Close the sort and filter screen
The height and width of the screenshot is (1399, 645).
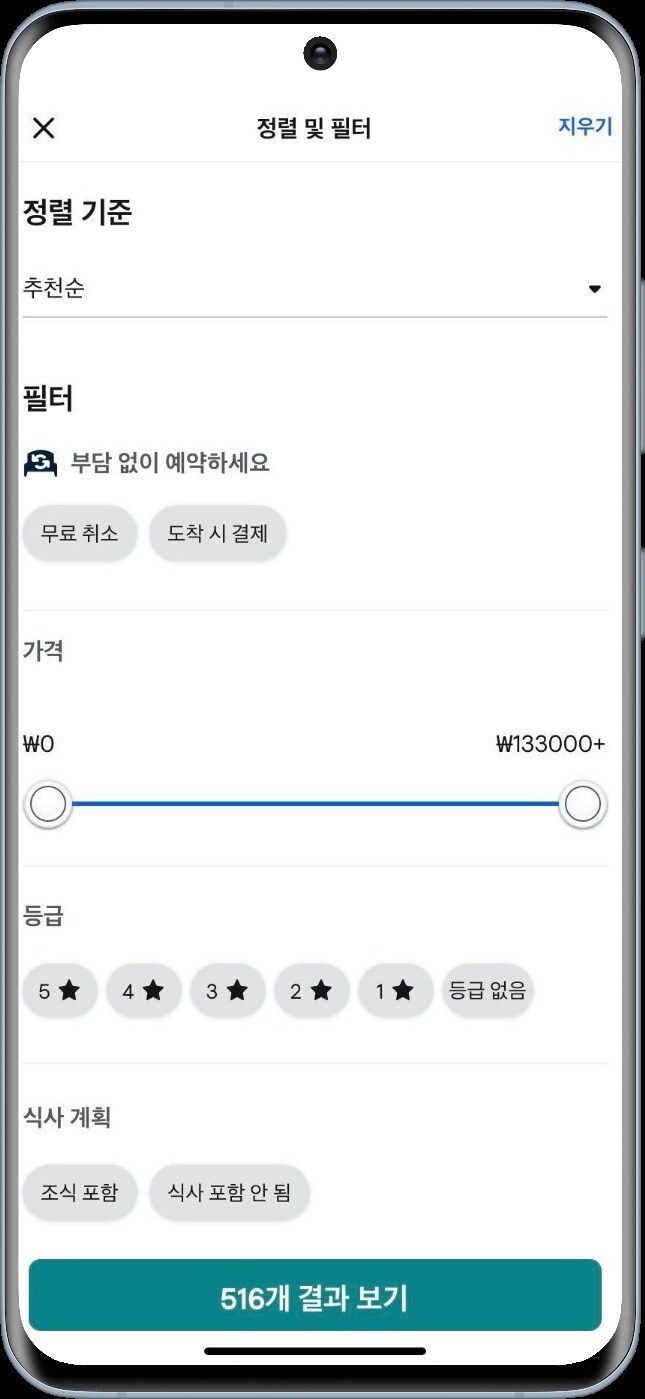[x=44, y=128]
